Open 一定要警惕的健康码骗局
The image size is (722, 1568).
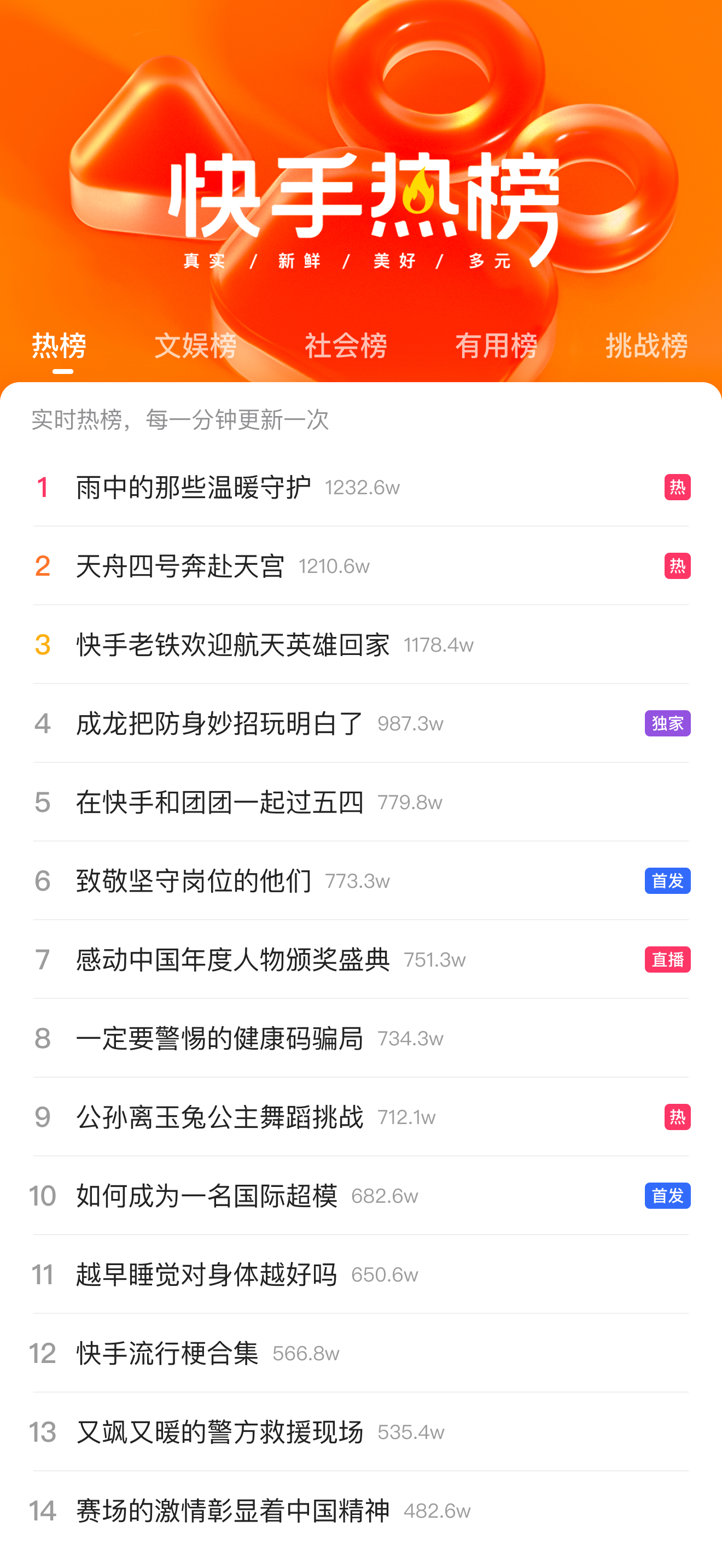pyautogui.click(x=219, y=1038)
